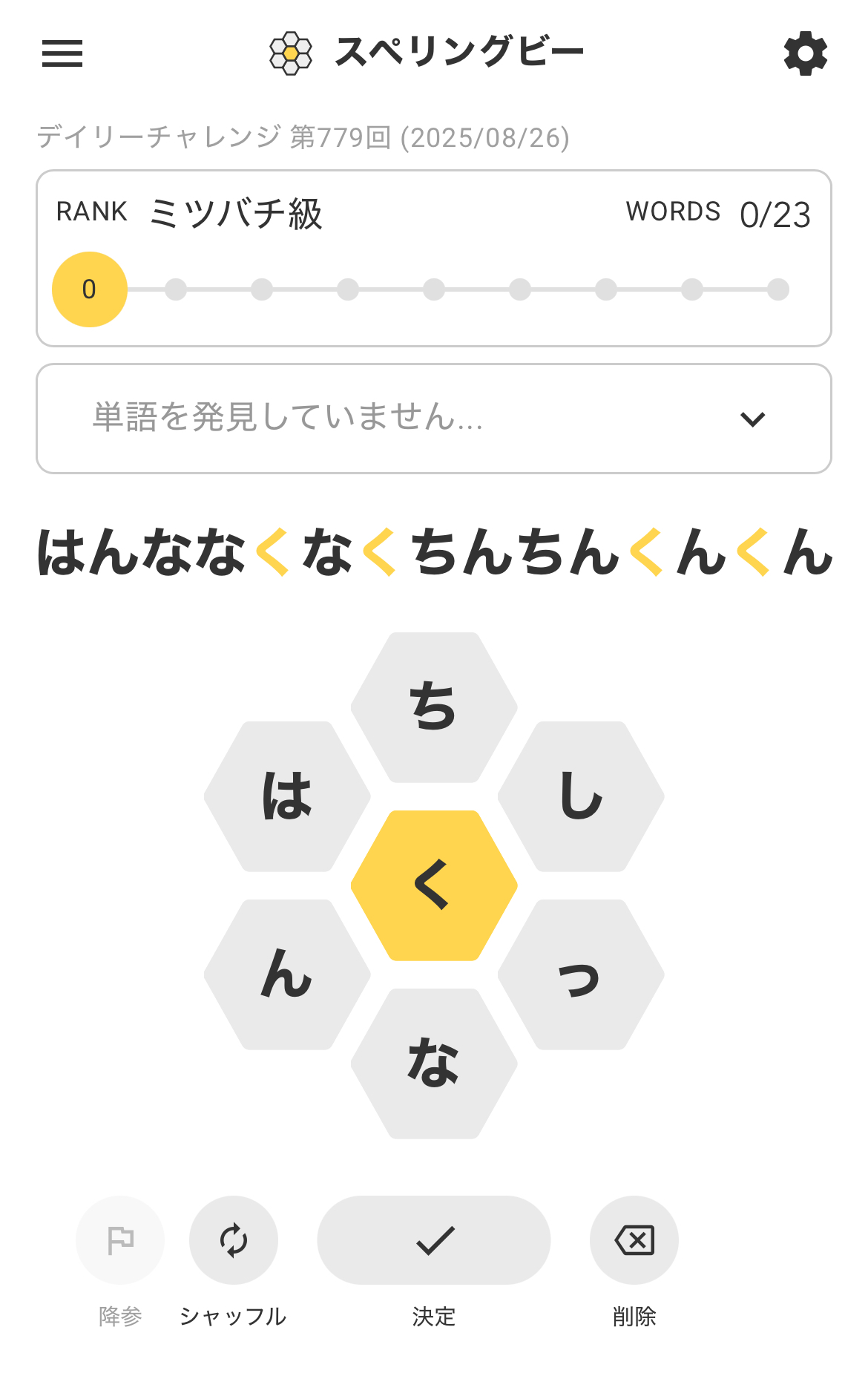The width and height of the screenshot is (868, 1376).
Task: Tap the な hexagon letter
Action: (x=434, y=1064)
